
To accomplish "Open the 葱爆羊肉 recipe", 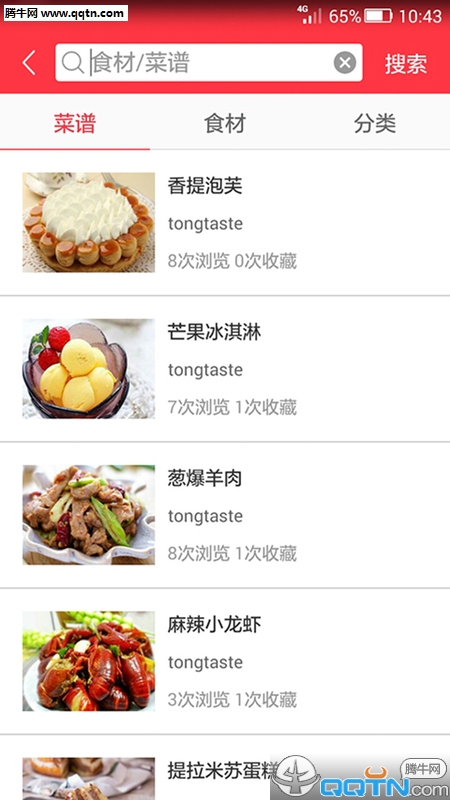I will coord(225,515).
